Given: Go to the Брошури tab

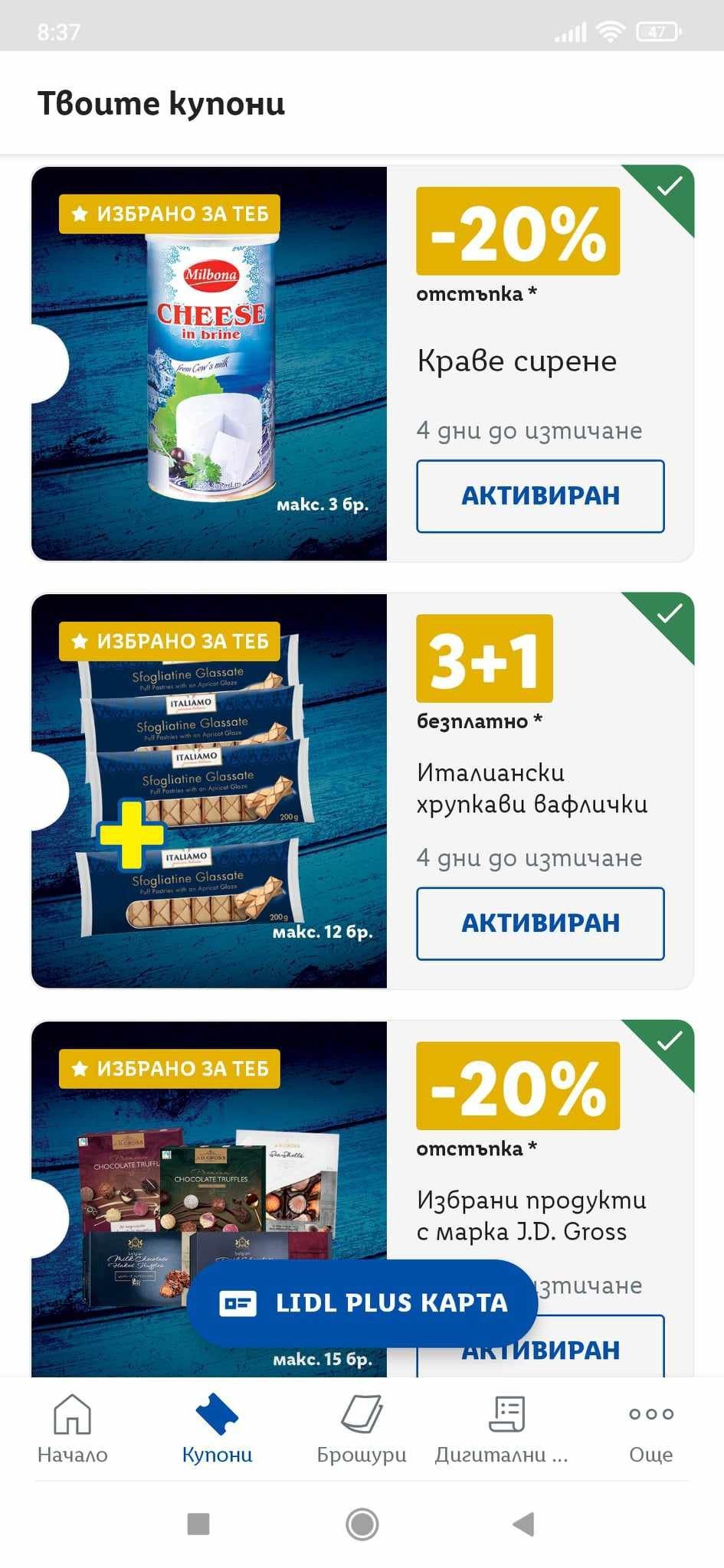Looking at the screenshot, I should click(x=362, y=1429).
